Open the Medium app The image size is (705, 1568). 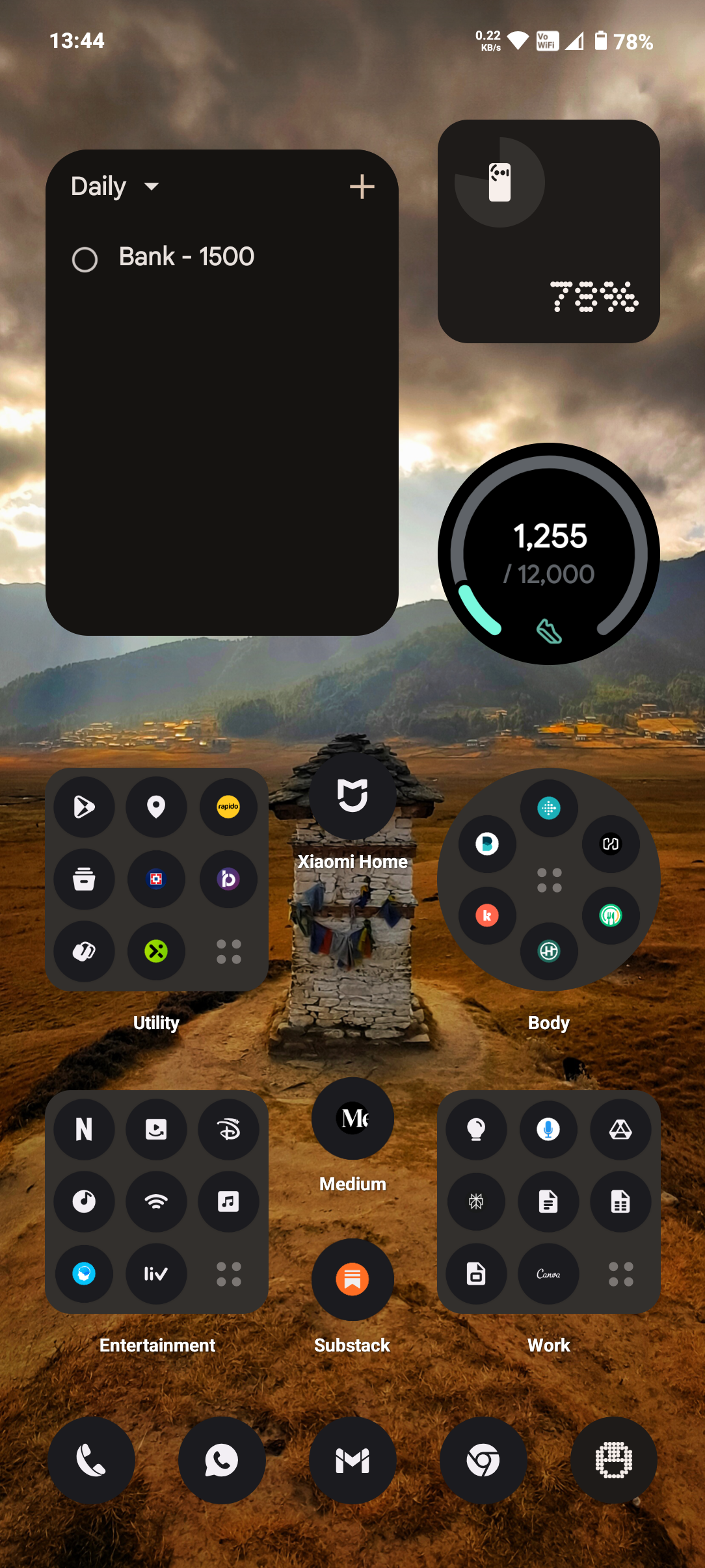click(352, 1118)
